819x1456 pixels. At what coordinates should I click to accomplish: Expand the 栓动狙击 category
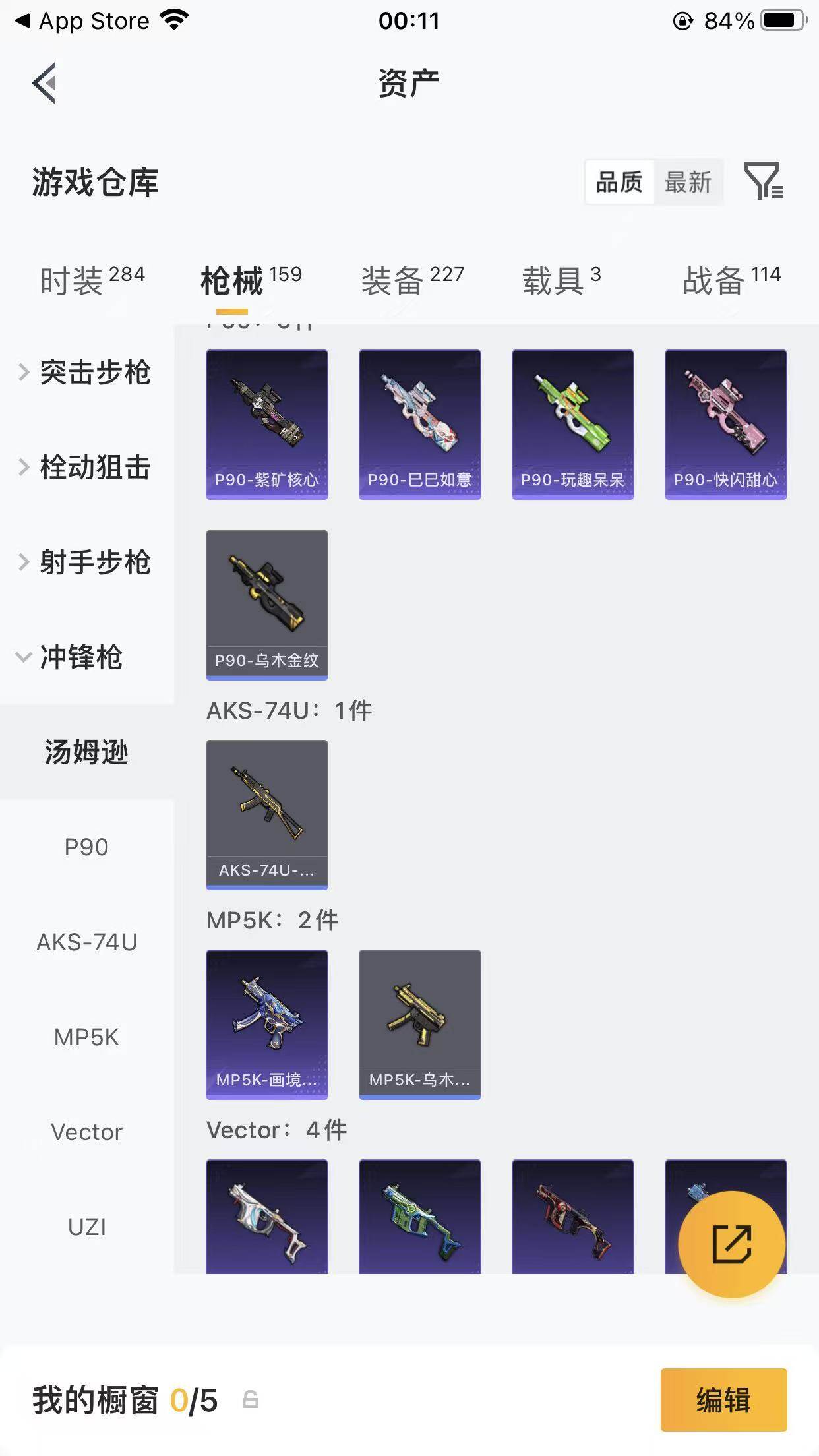point(86,468)
